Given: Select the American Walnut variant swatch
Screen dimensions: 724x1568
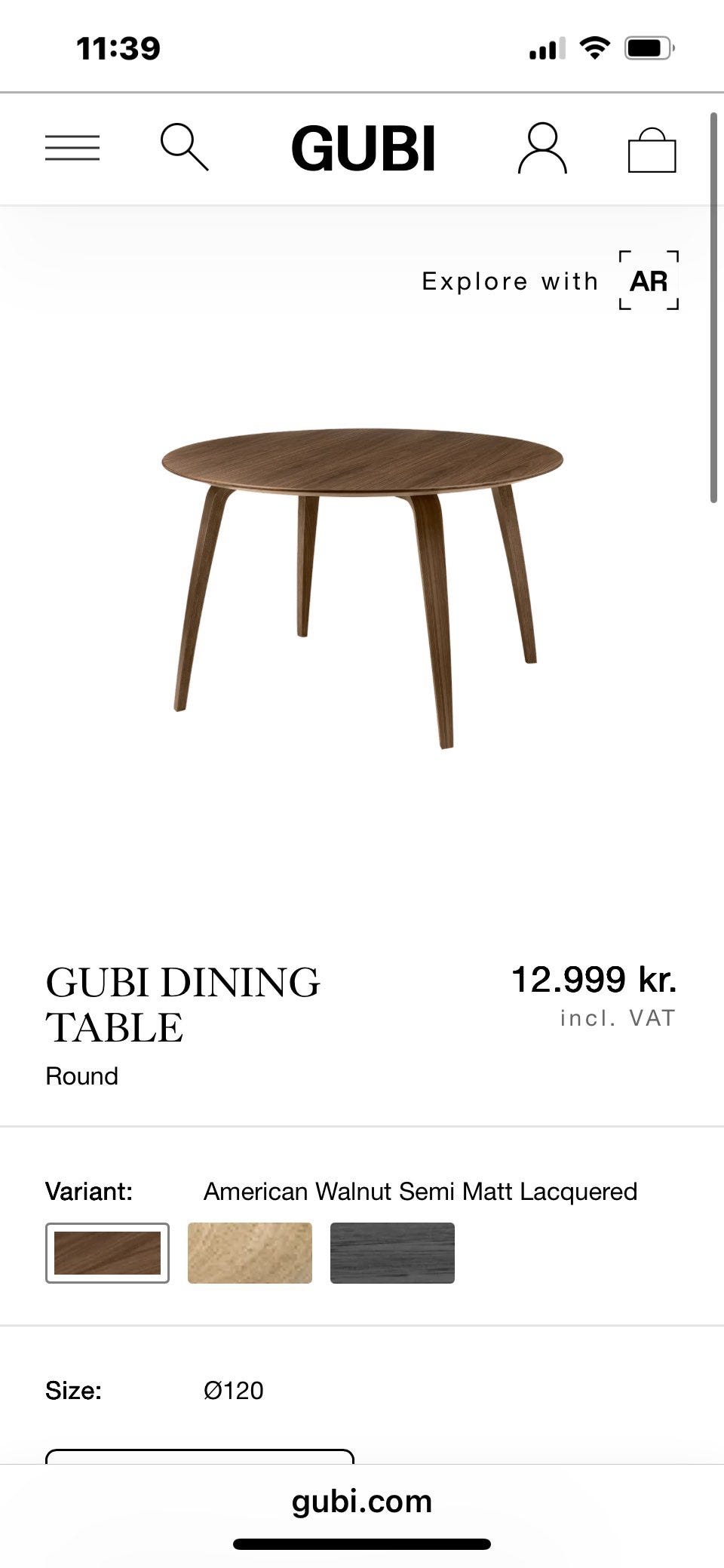Looking at the screenshot, I should pos(106,1254).
